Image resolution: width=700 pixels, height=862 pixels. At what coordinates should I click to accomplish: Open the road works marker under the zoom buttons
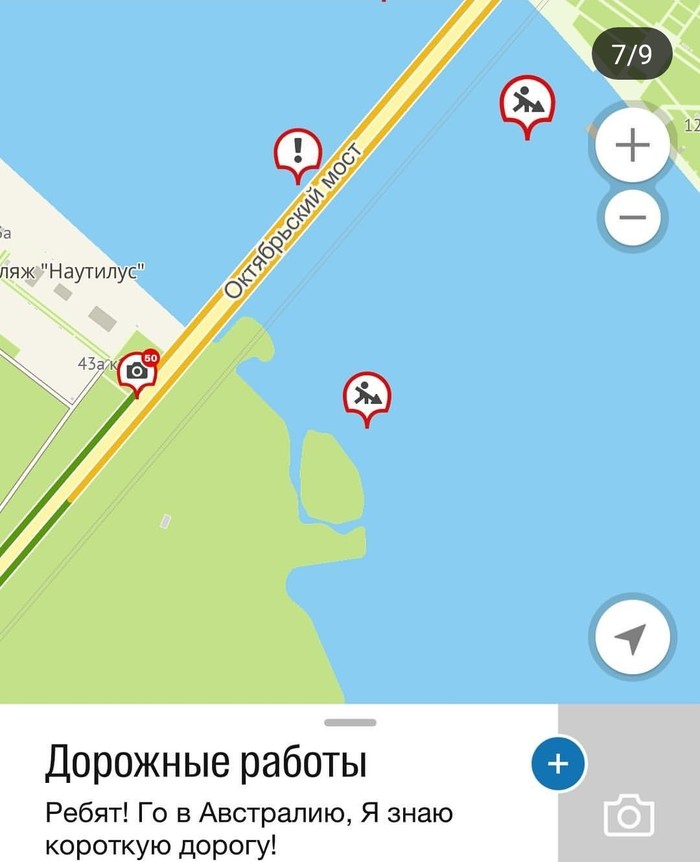527,103
